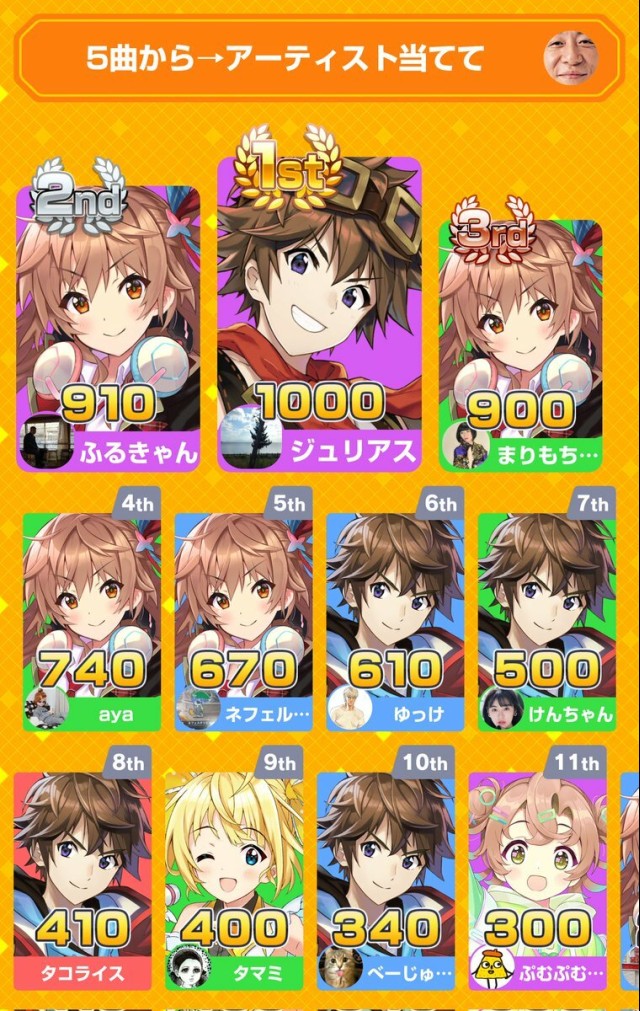Screen dimensions: 640x1011
Task: Open 10th-place player ベーじゅ's card
Action: (386, 870)
